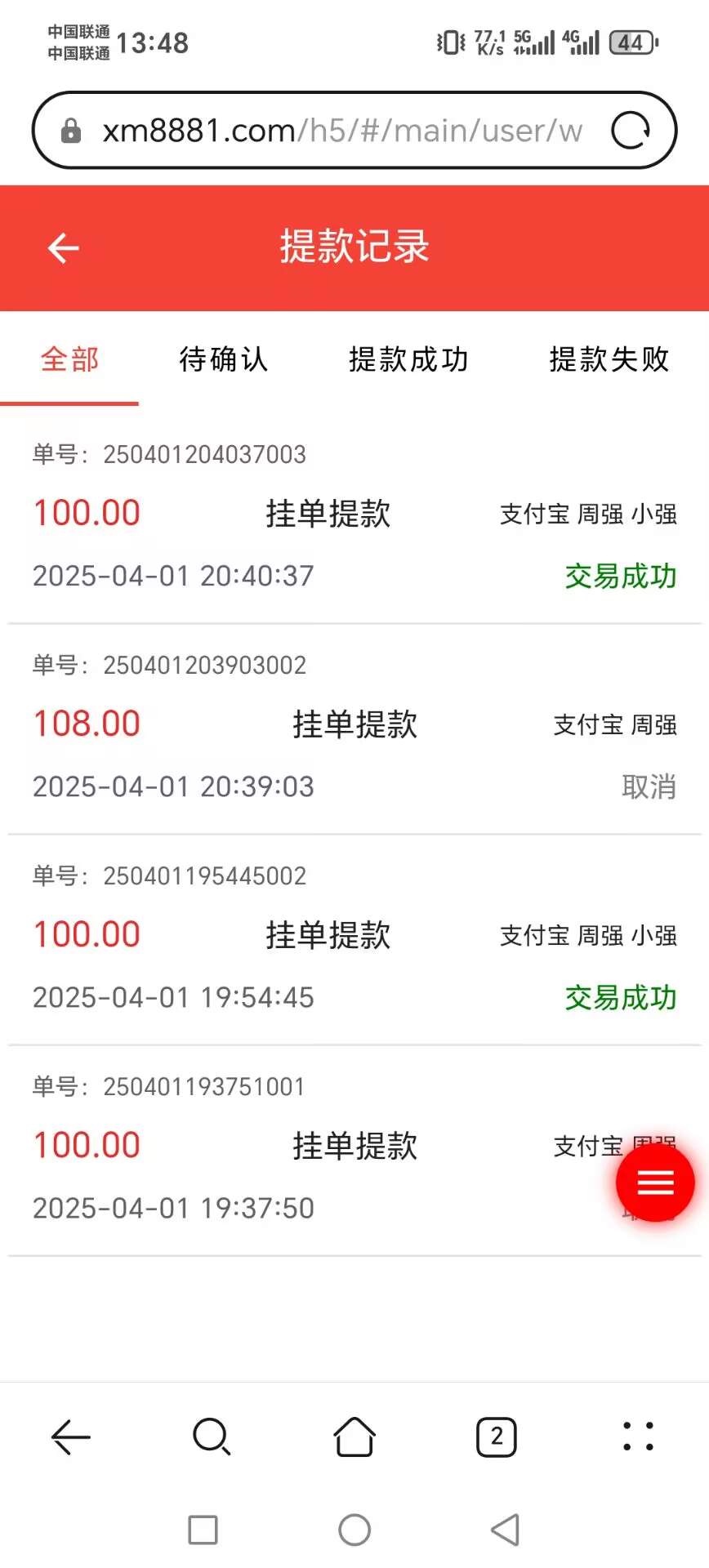
Task: Tap the system recent apps square button
Action: point(203,1530)
